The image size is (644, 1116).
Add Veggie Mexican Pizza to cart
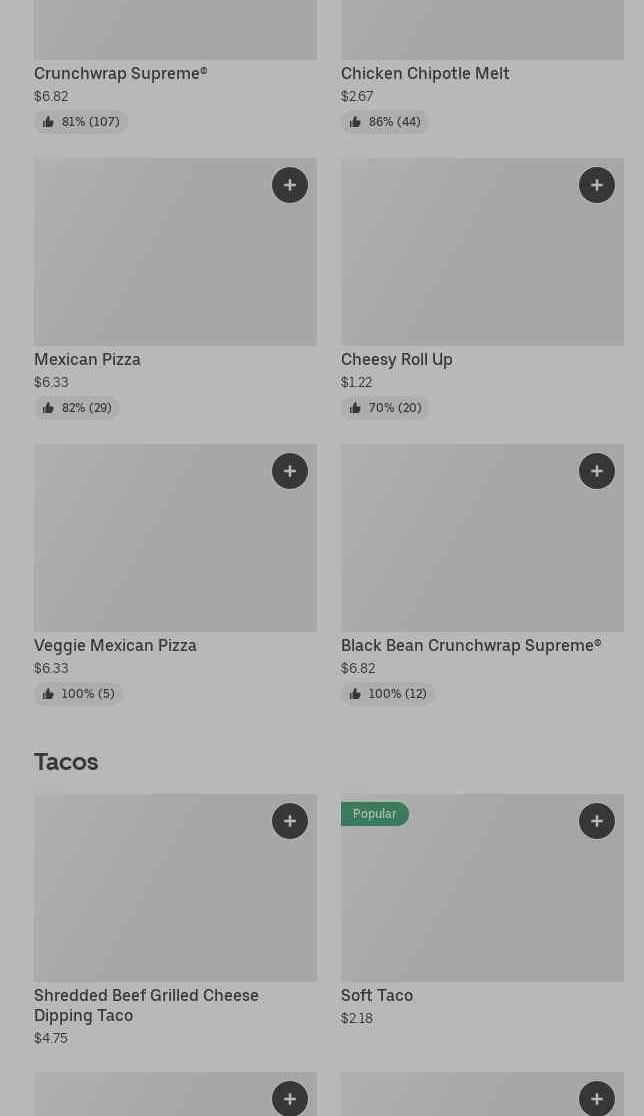click(290, 471)
